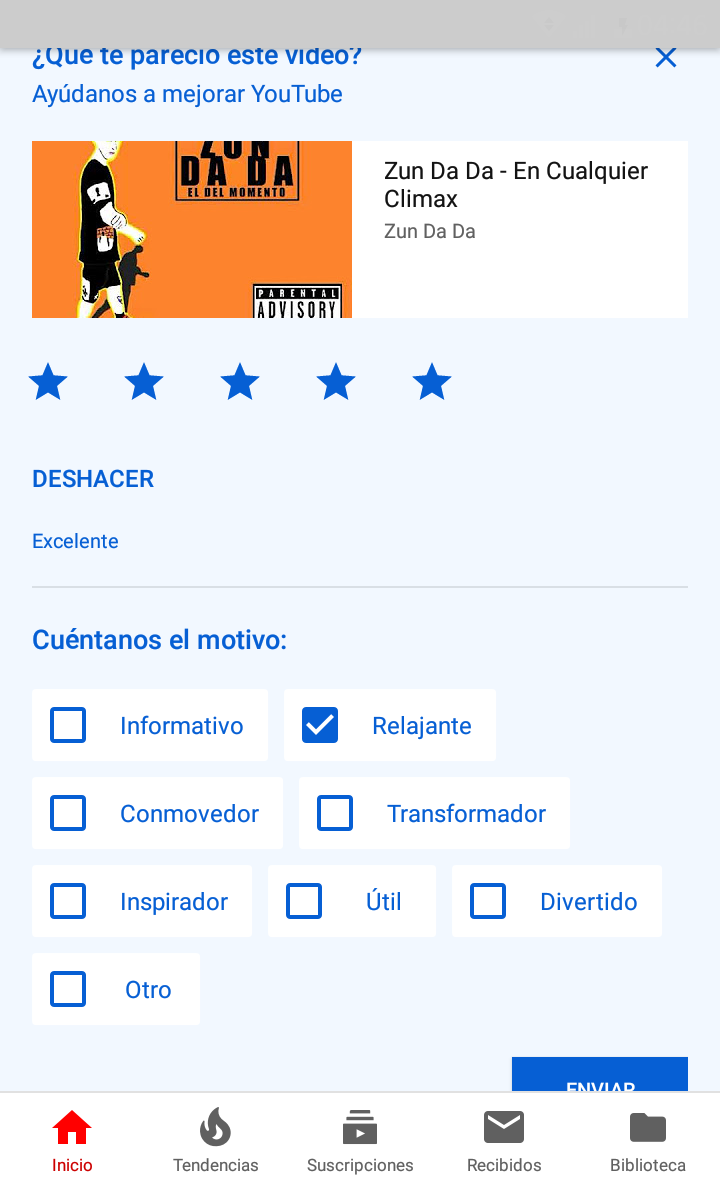Open the Zun Da Da video card
720x1187 pixels.
[x=360, y=229]
